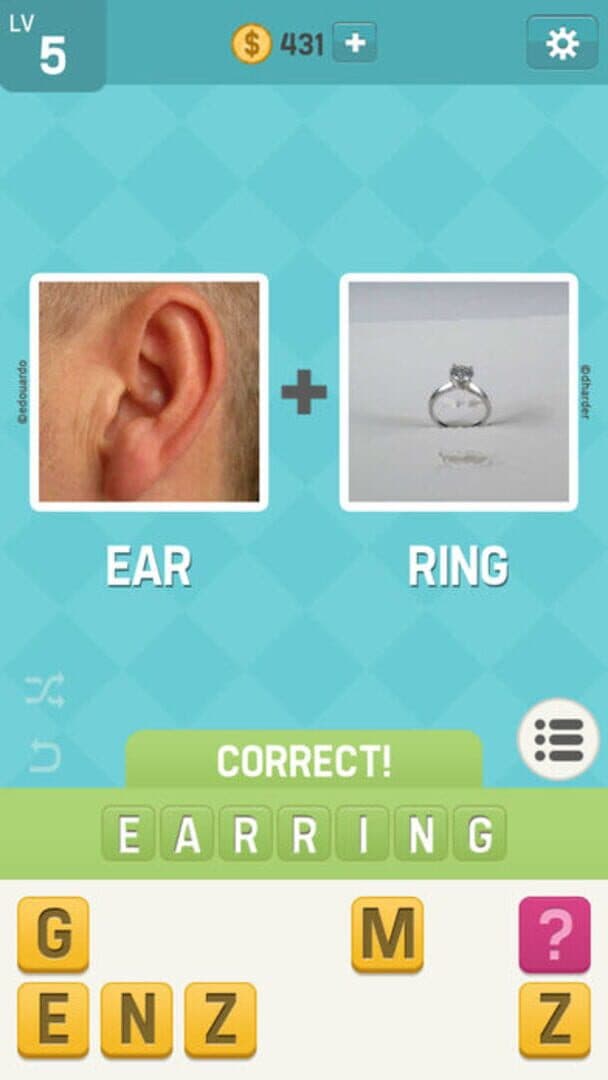608x1080 pixels.
Task: Select the G tile in the letter bank
Action: pyautogui.click(x=53, y=935)
